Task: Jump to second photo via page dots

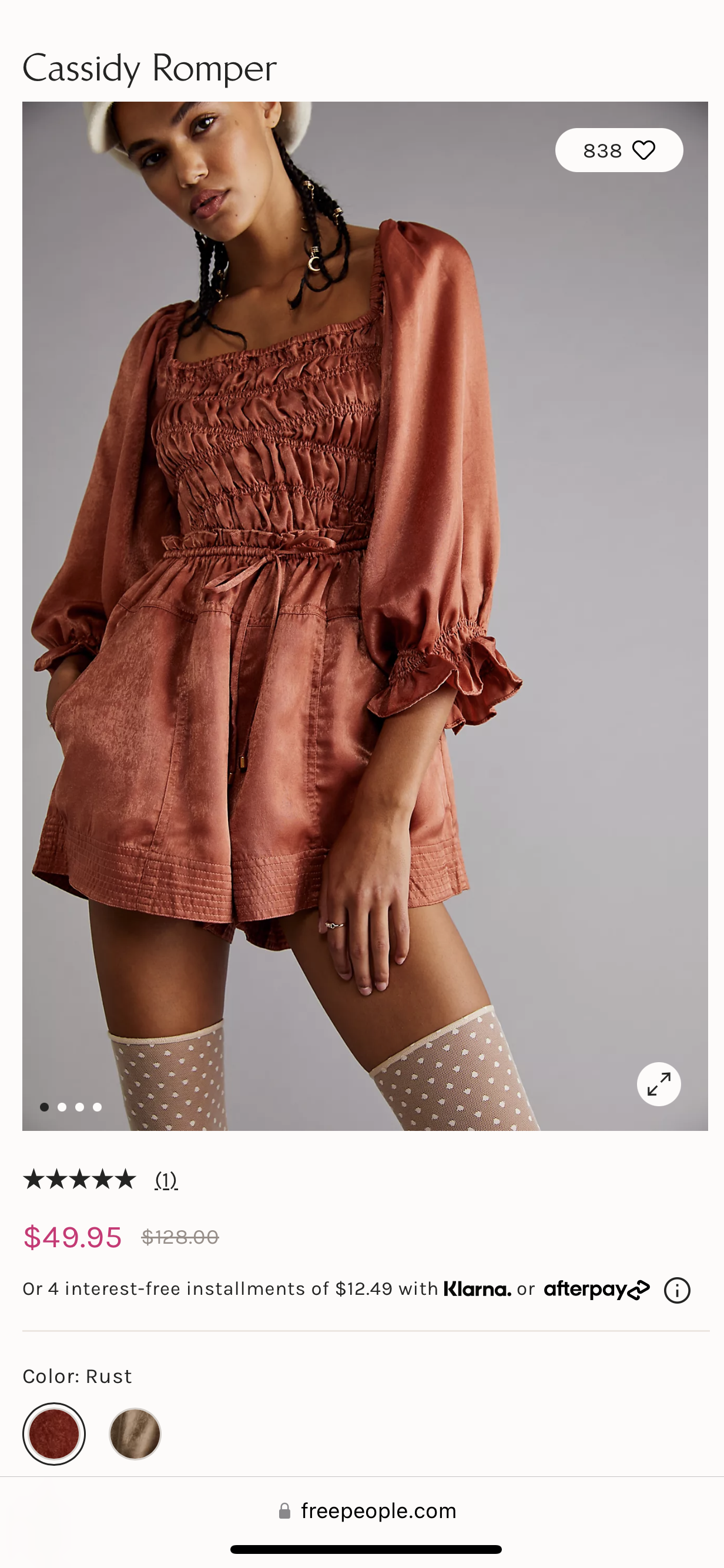Action: 62,1107
